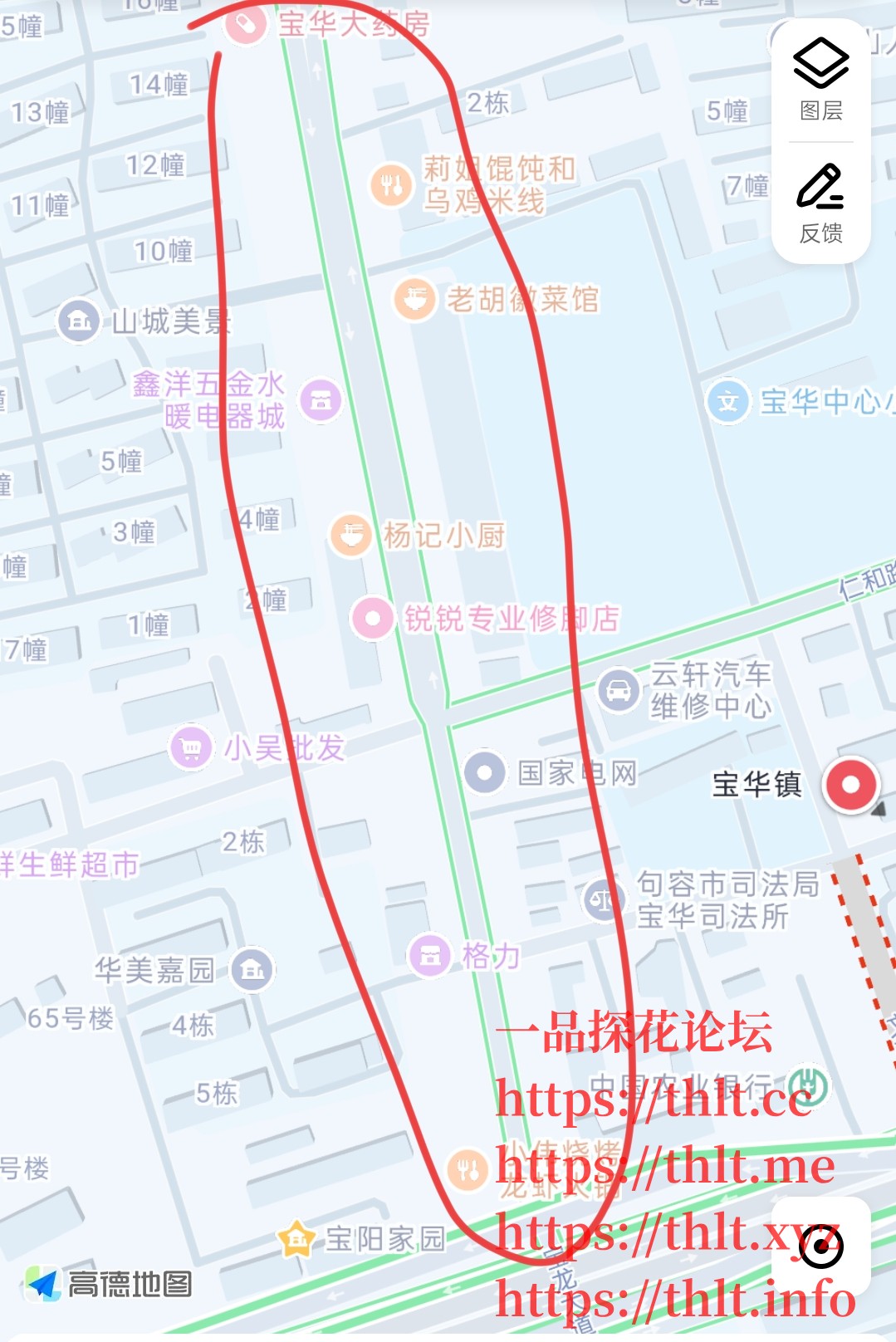
Task: Open the 宝阳家园 starred marker
Action: [297, 1239]
